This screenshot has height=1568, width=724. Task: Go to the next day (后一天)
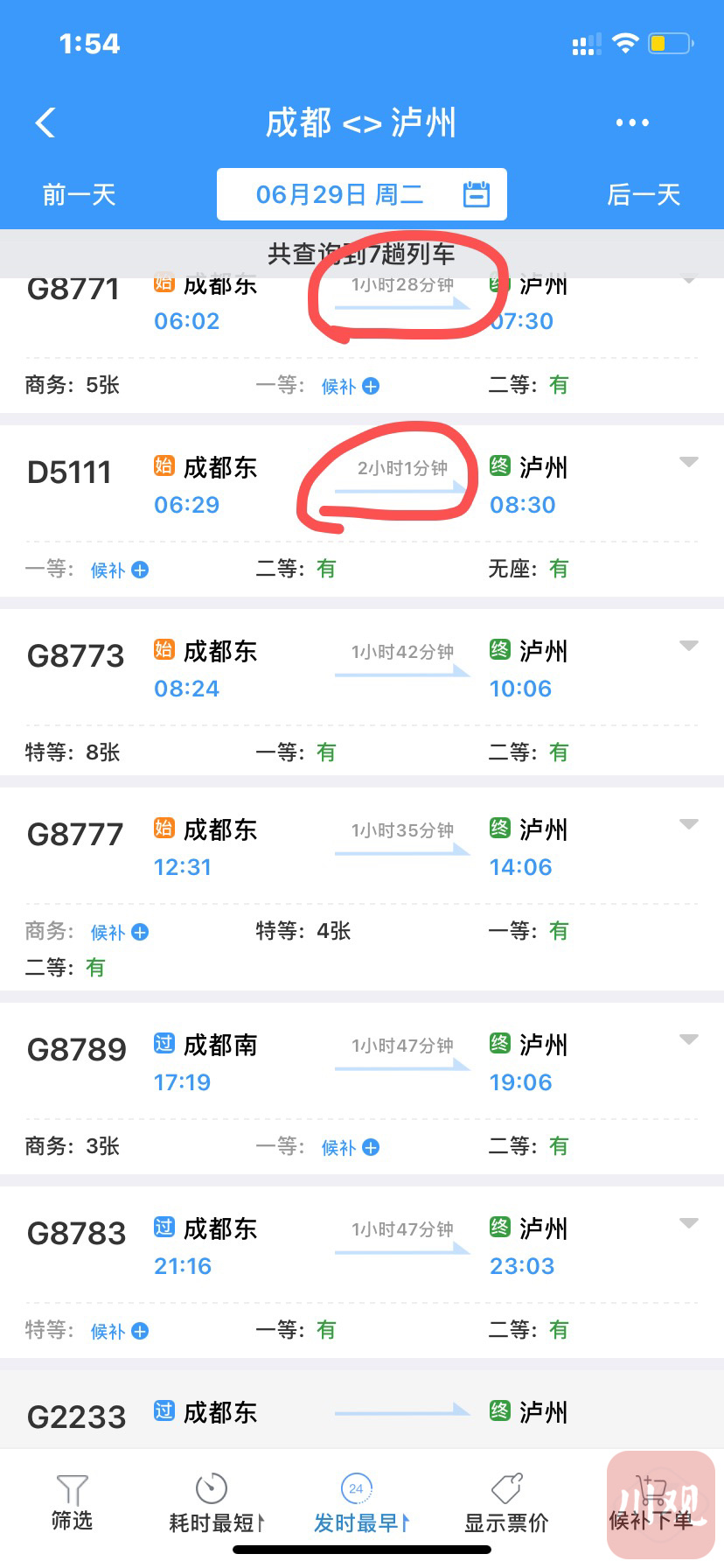[x=644, y=194]
